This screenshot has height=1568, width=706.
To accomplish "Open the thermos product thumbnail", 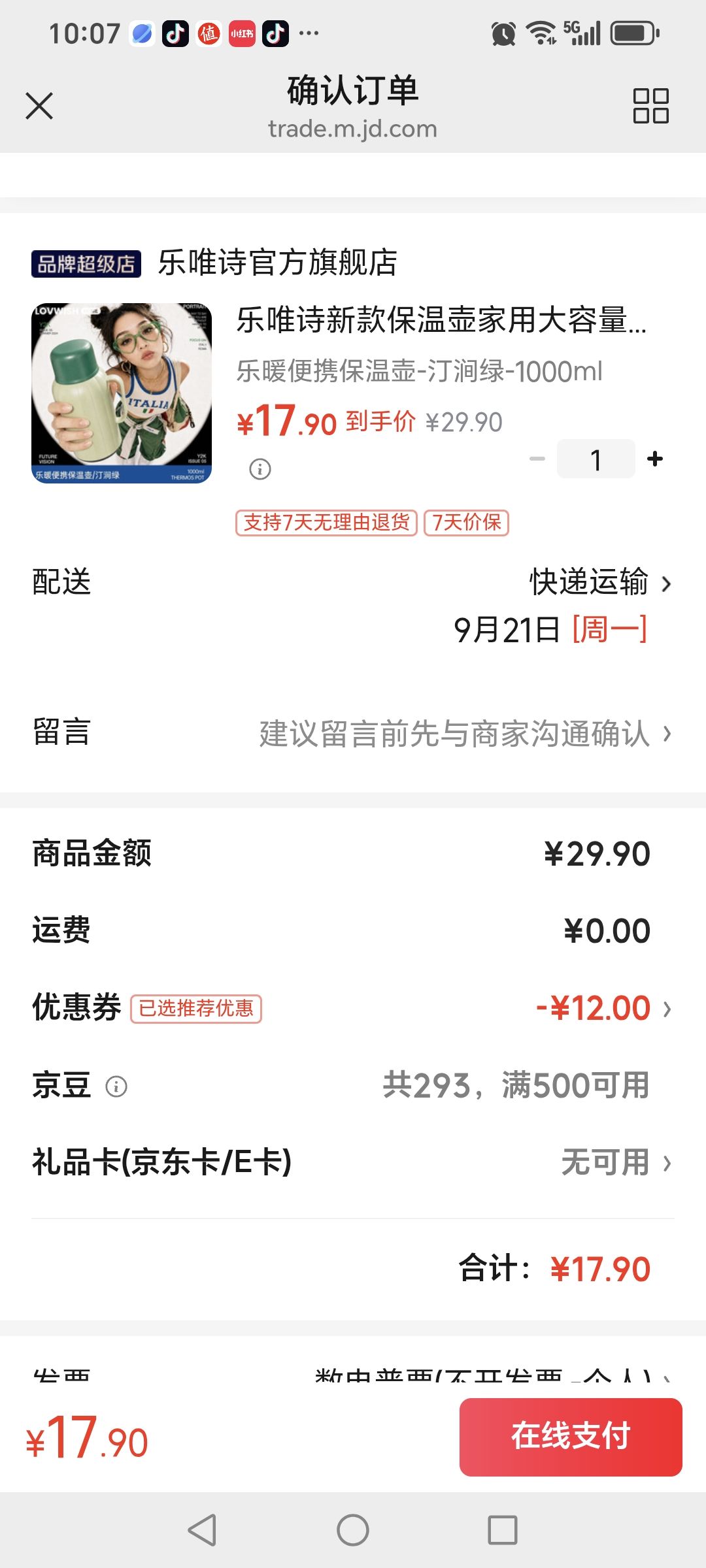I will [x=122, y=393].
